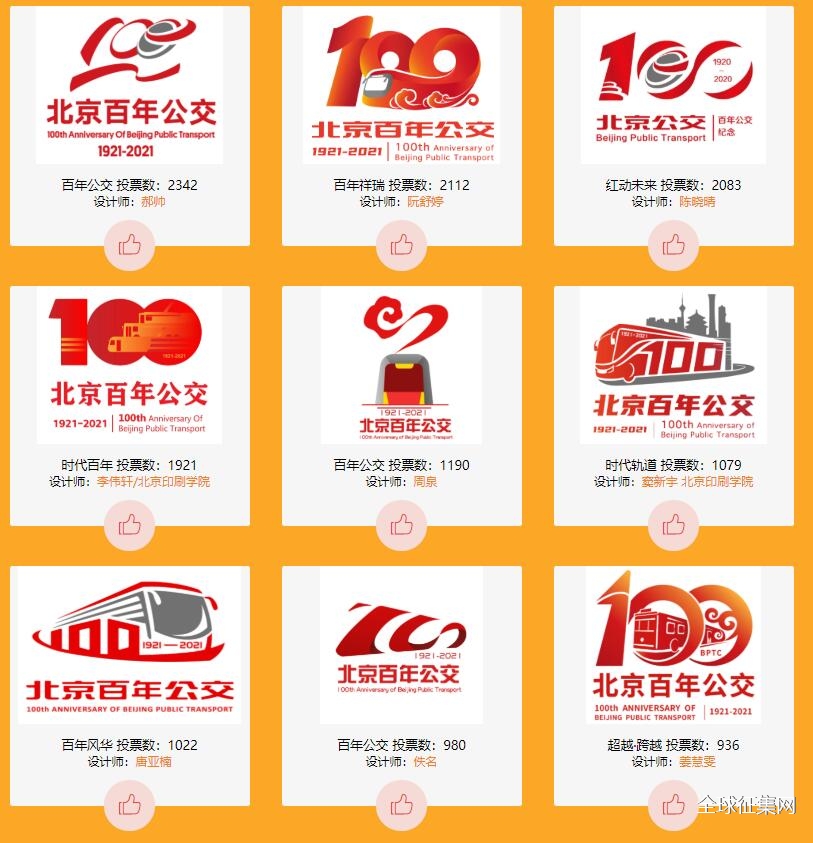Give a thumbs-up to 红动未来

point(673,245)
